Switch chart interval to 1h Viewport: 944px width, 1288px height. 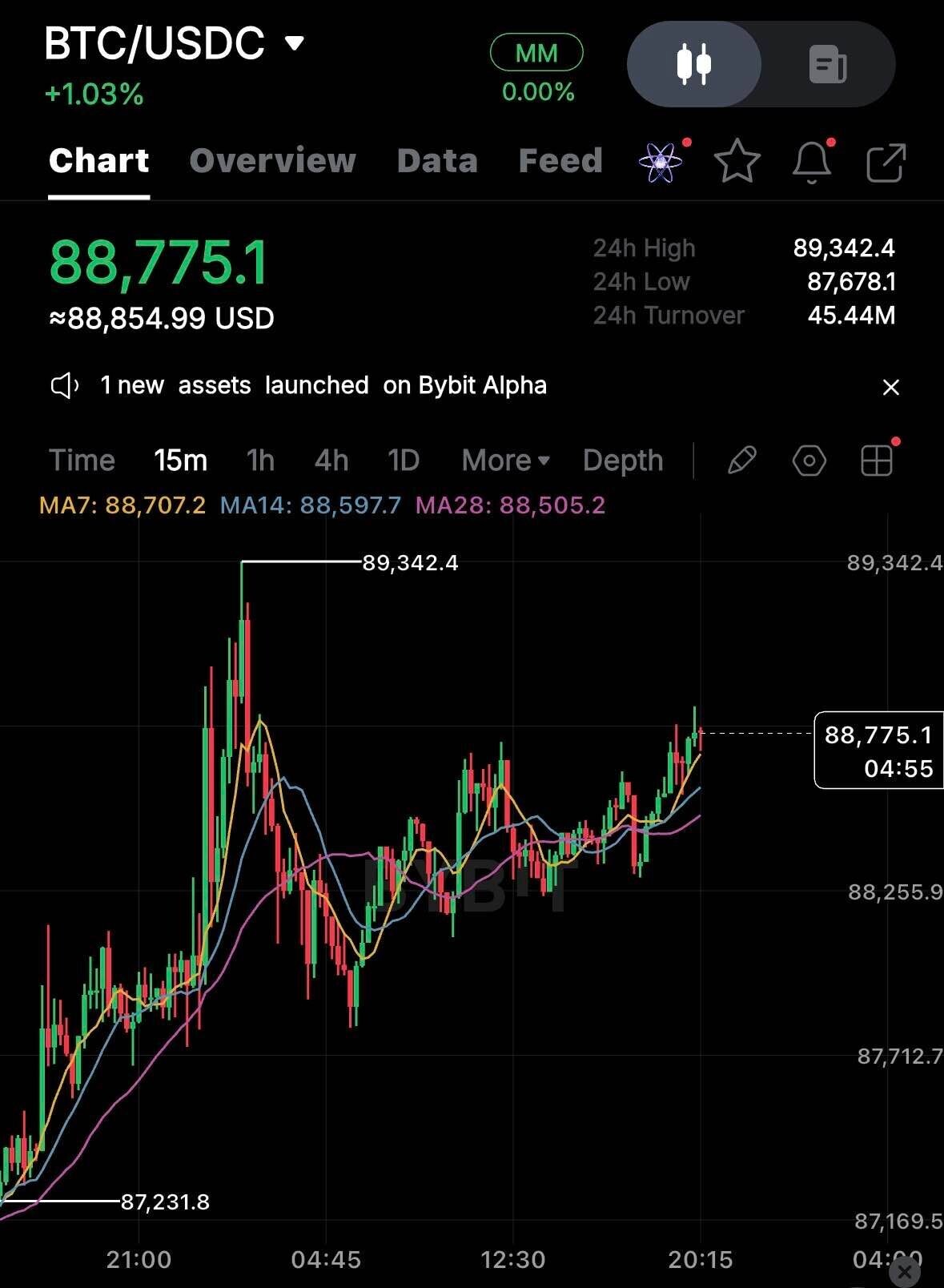260,461
